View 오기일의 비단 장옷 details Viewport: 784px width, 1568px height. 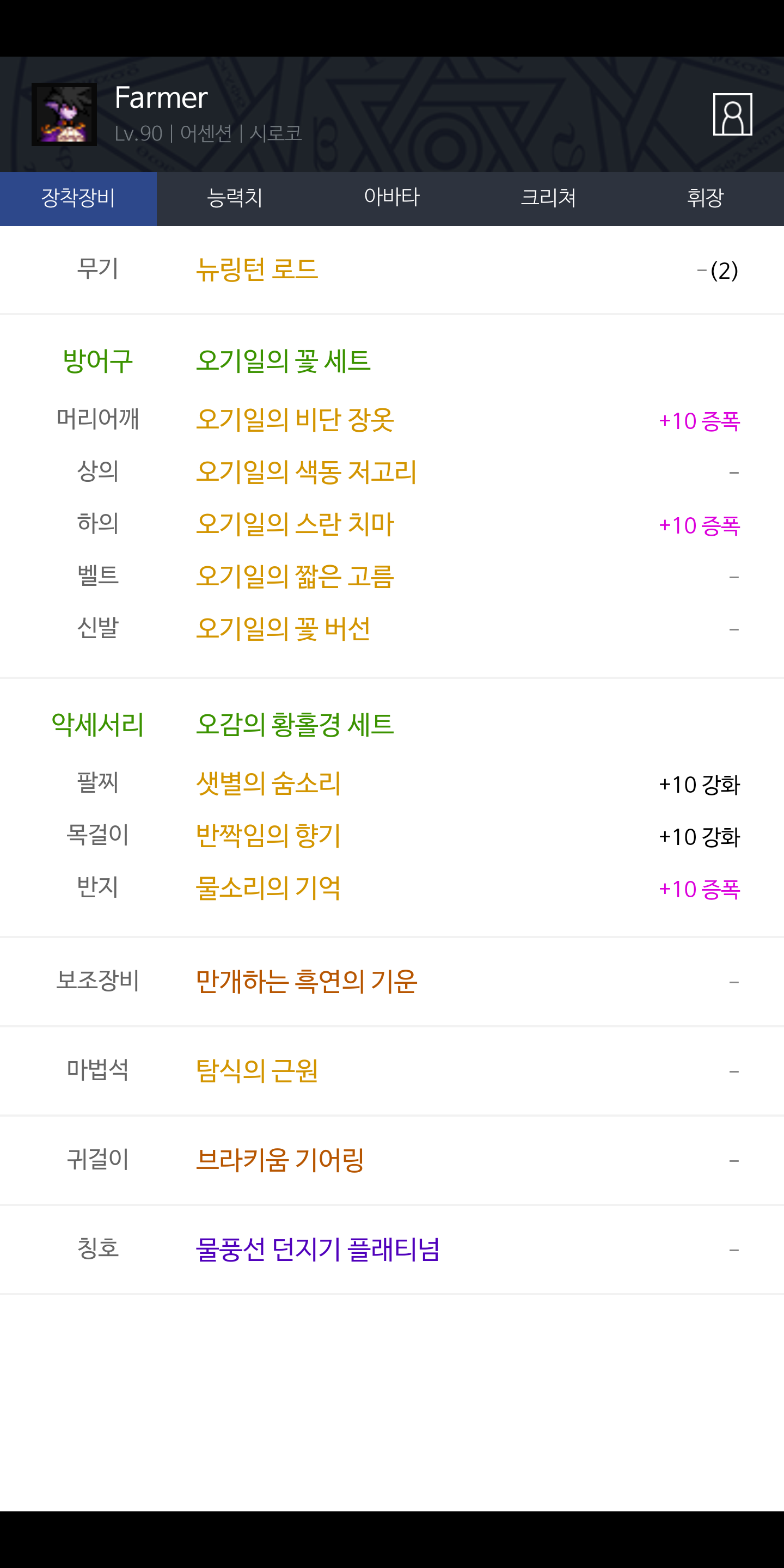point(295,421)
